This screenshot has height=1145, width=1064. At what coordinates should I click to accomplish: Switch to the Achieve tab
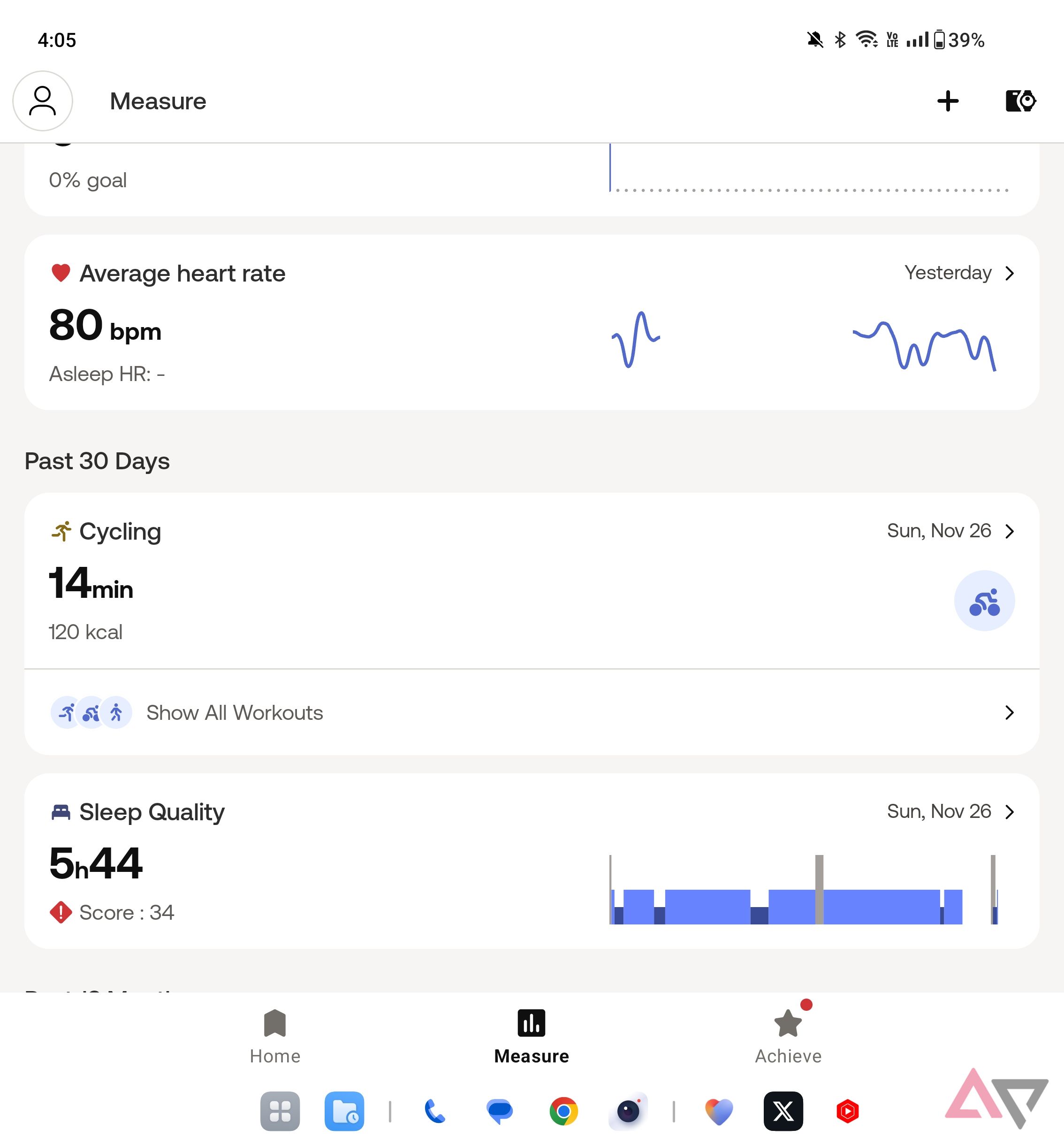[788, 1037]
